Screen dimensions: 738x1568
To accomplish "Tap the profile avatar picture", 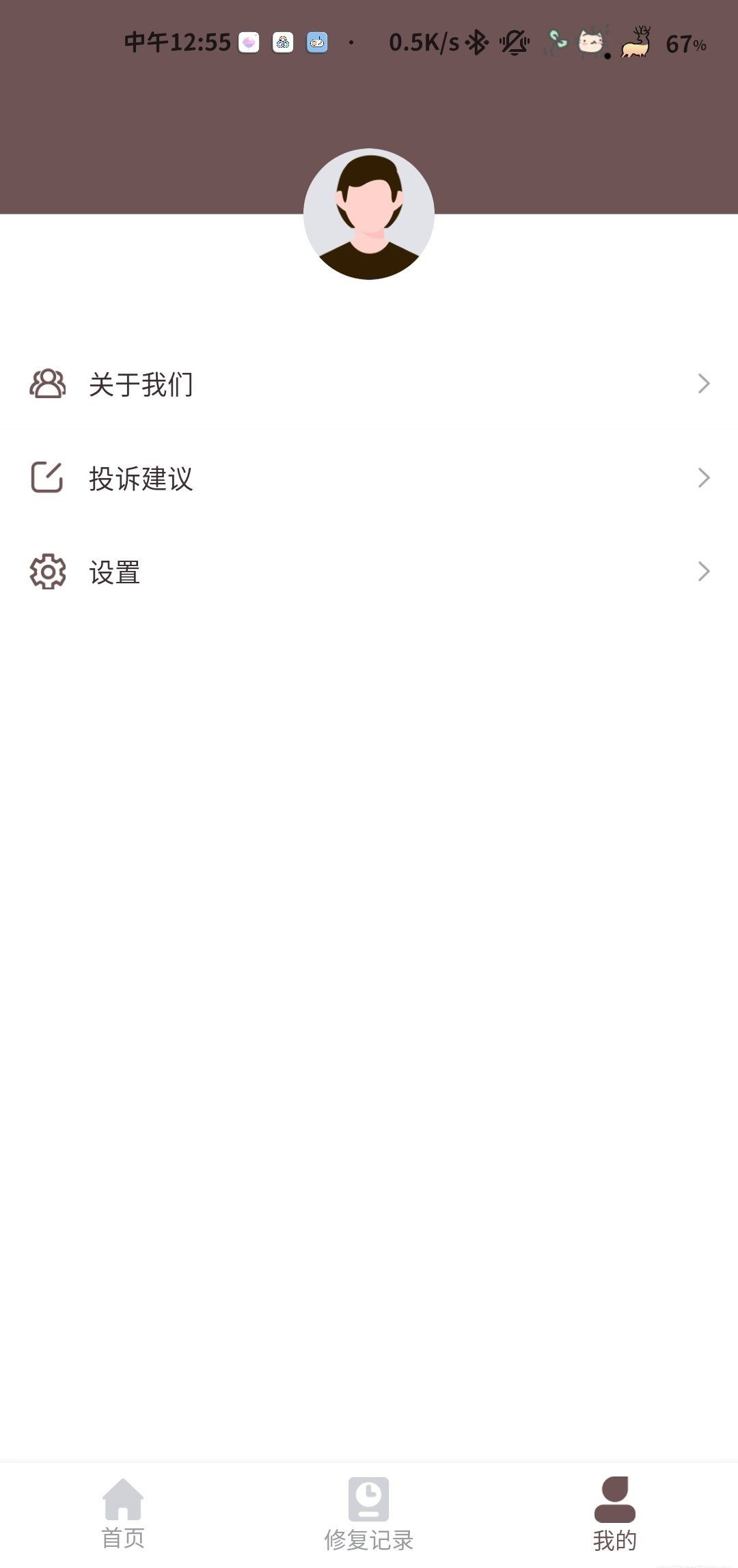I will [x=369, y=214].
